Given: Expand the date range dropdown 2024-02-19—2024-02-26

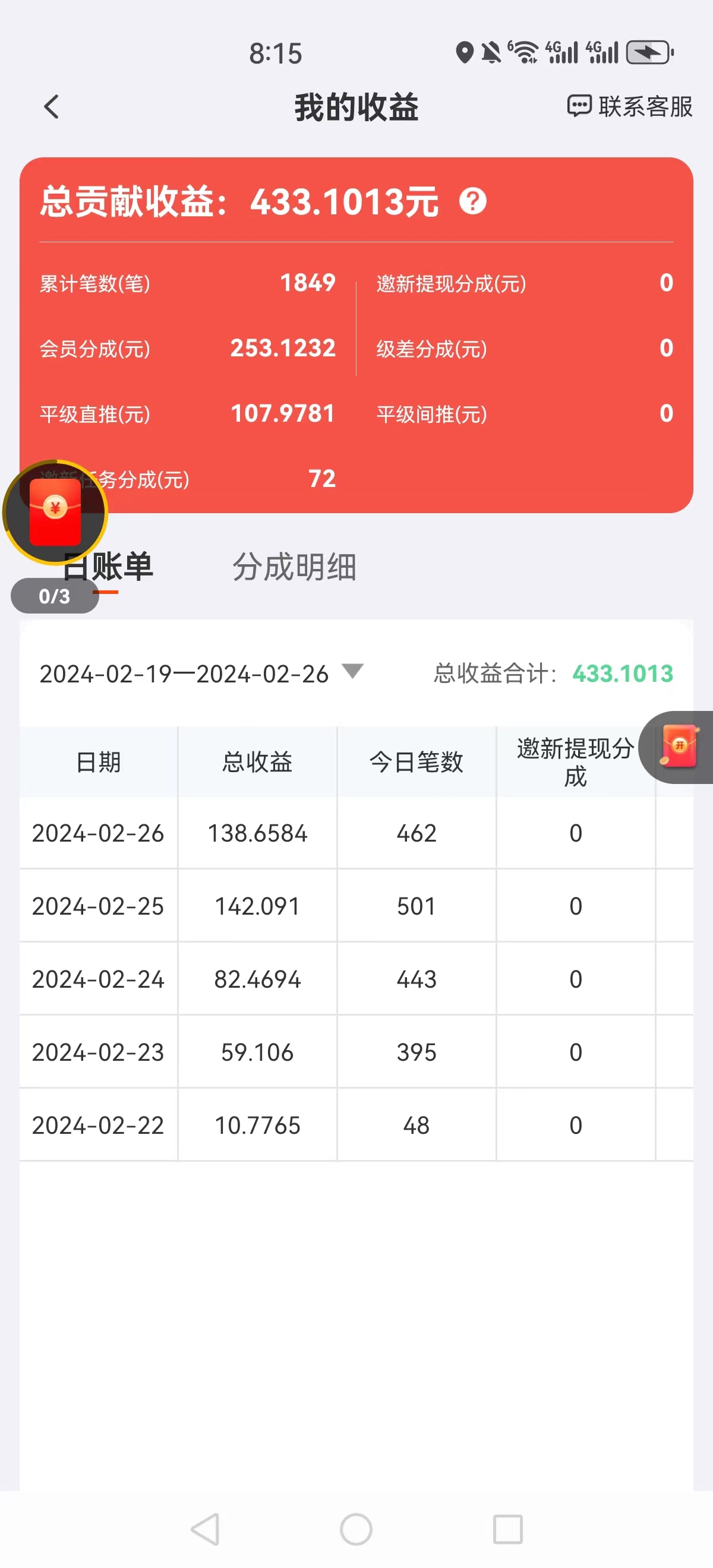Looking at the screenshot, I should pyautogui.click(x=201, y=674).
